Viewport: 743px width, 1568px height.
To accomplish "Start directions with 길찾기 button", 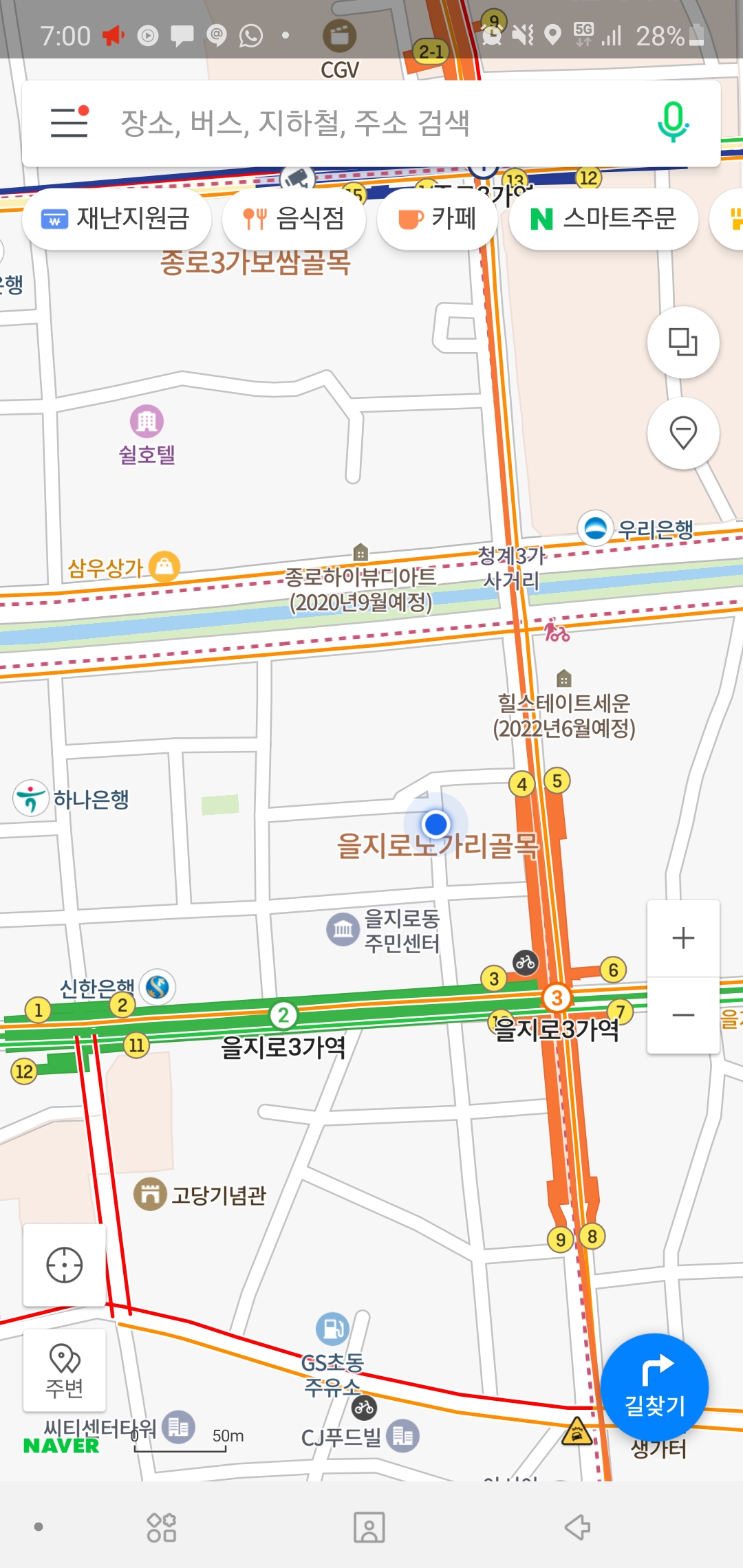I will click(x=654, y=1386).
